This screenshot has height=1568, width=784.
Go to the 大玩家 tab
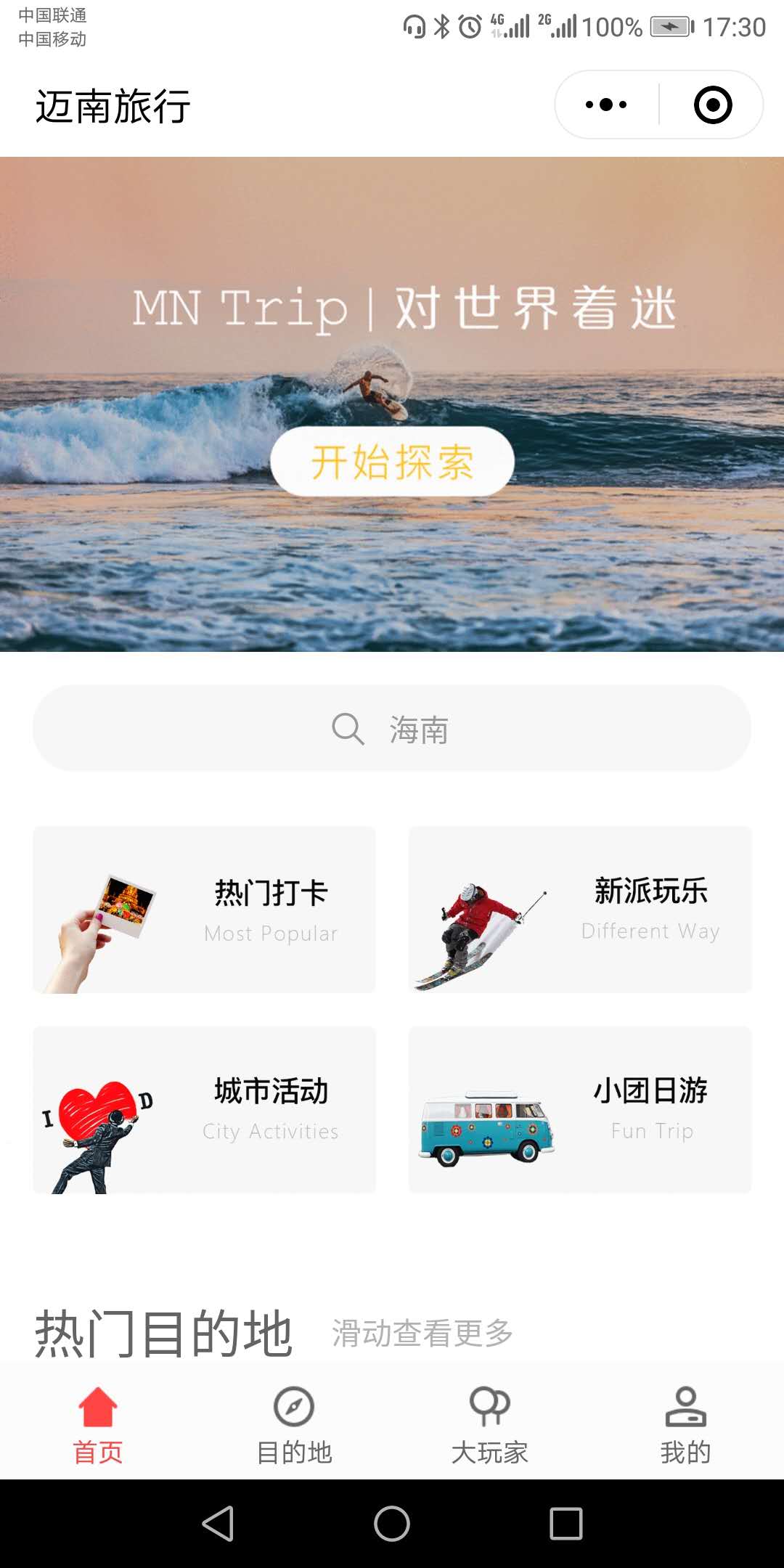(490, 1426)
